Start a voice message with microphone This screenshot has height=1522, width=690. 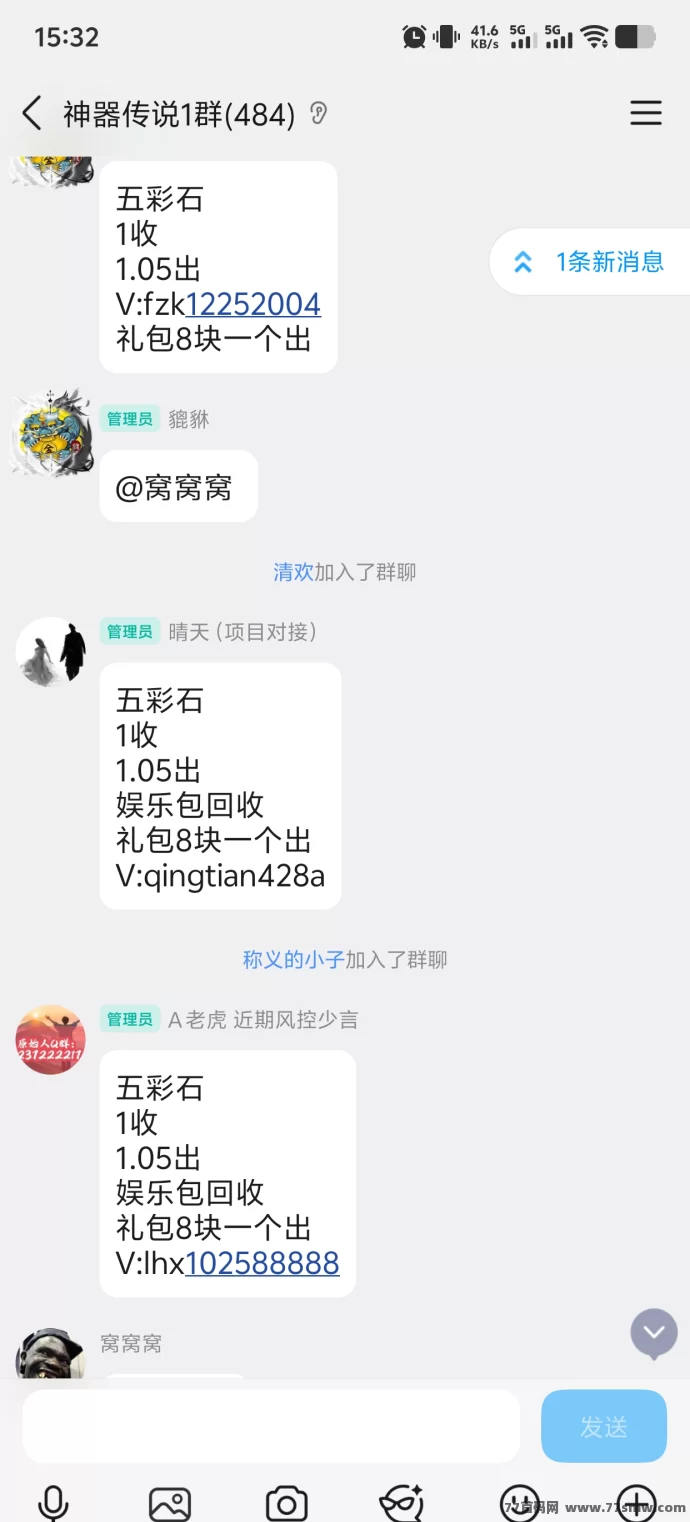53,1503
